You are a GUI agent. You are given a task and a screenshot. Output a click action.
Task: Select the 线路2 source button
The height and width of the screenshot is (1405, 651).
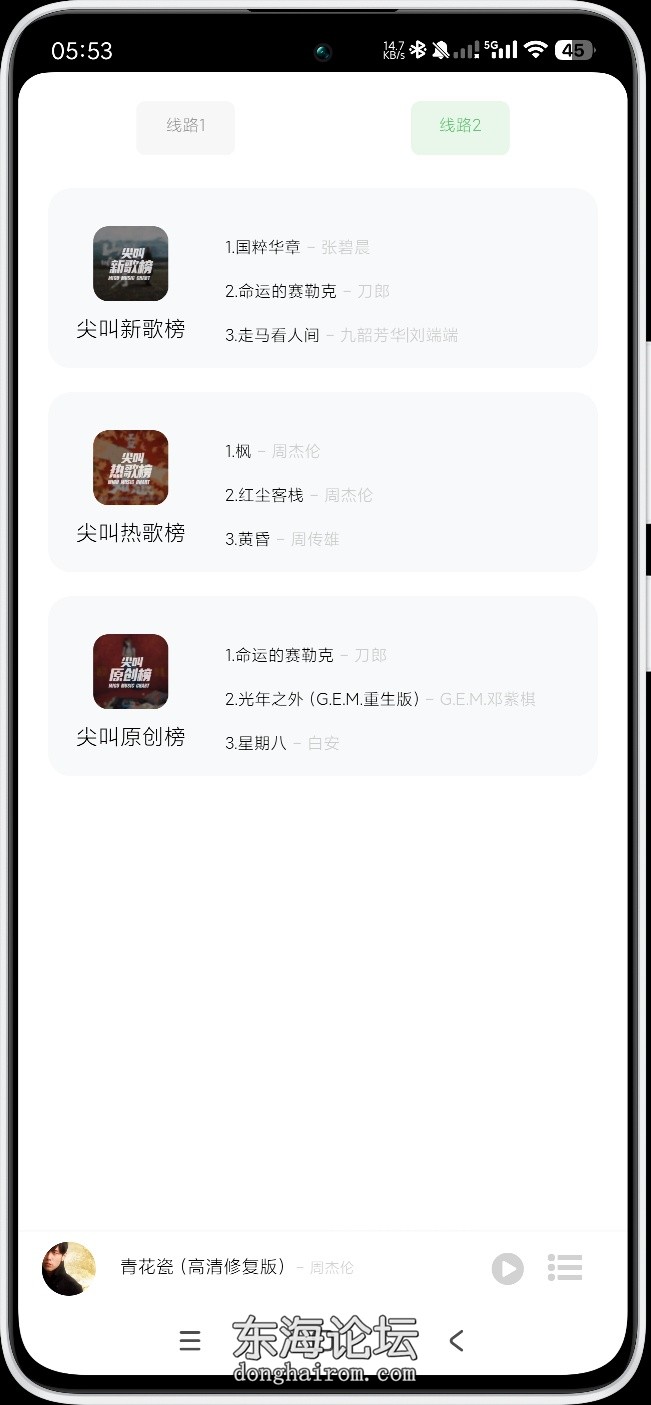click(x=460, y=127)
